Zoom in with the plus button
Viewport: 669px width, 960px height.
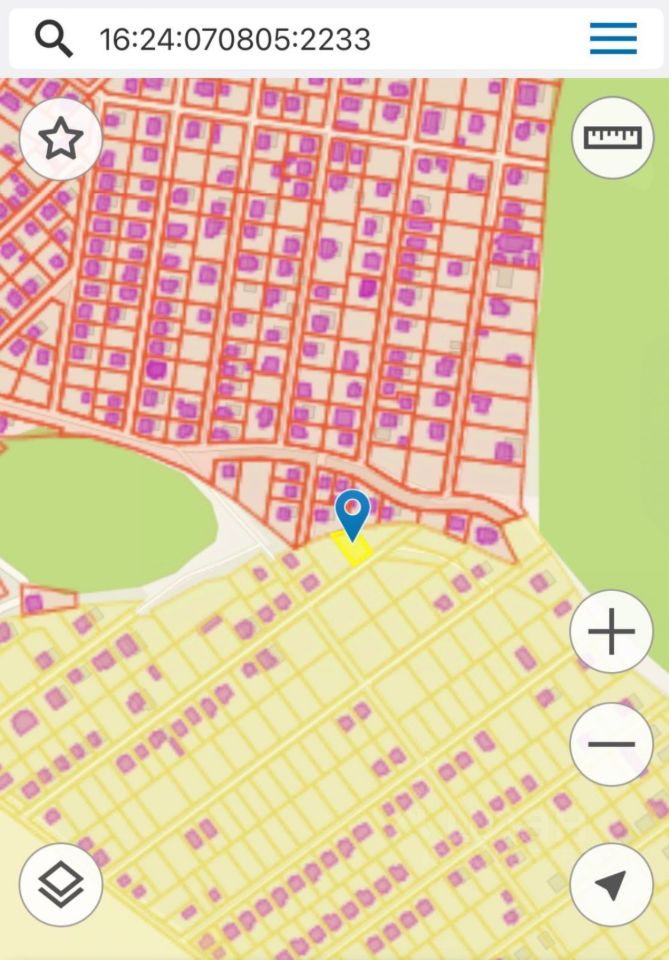pos(611,631)
